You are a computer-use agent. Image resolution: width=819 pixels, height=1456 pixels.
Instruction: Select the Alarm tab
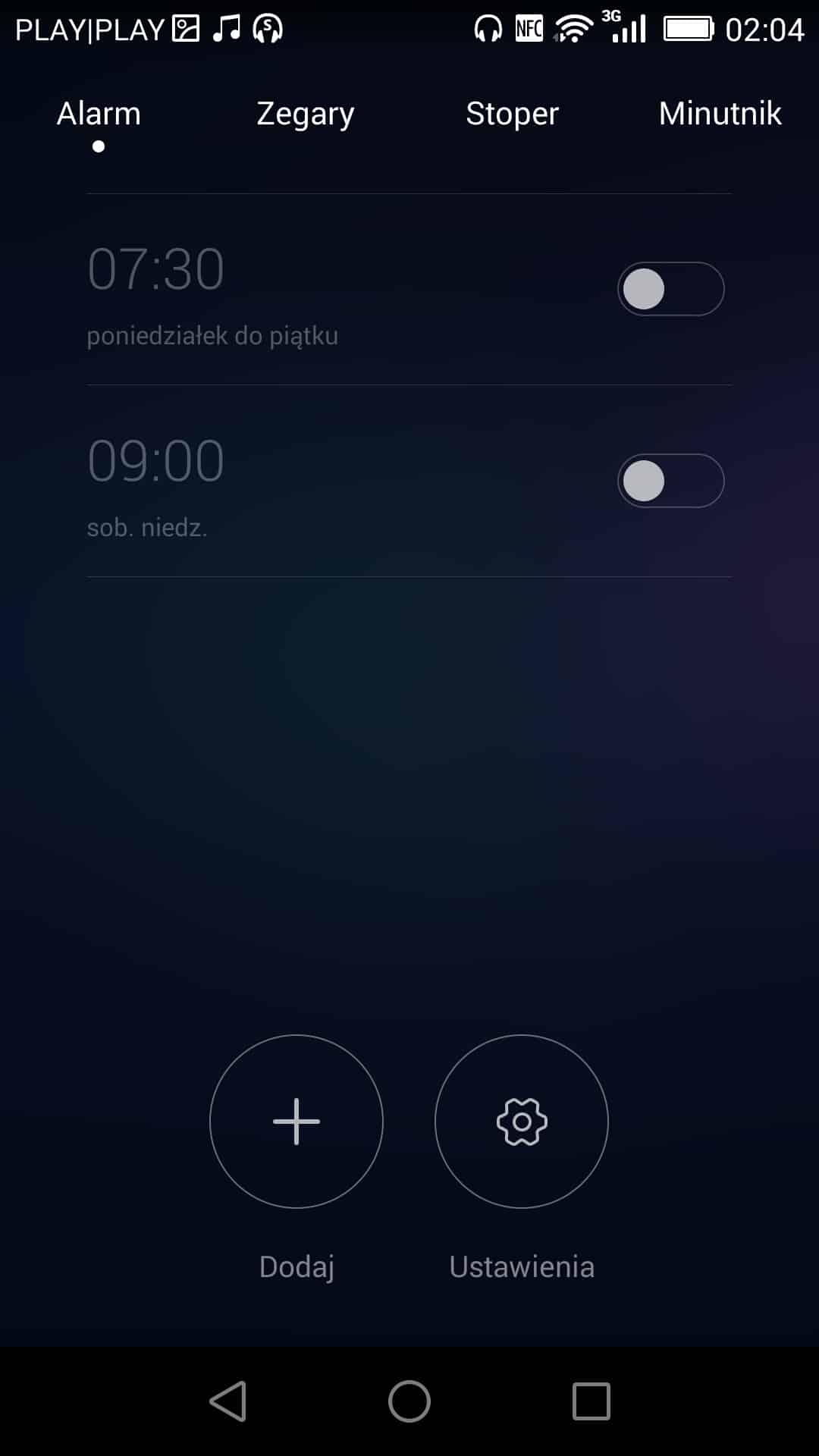(99, 114)
